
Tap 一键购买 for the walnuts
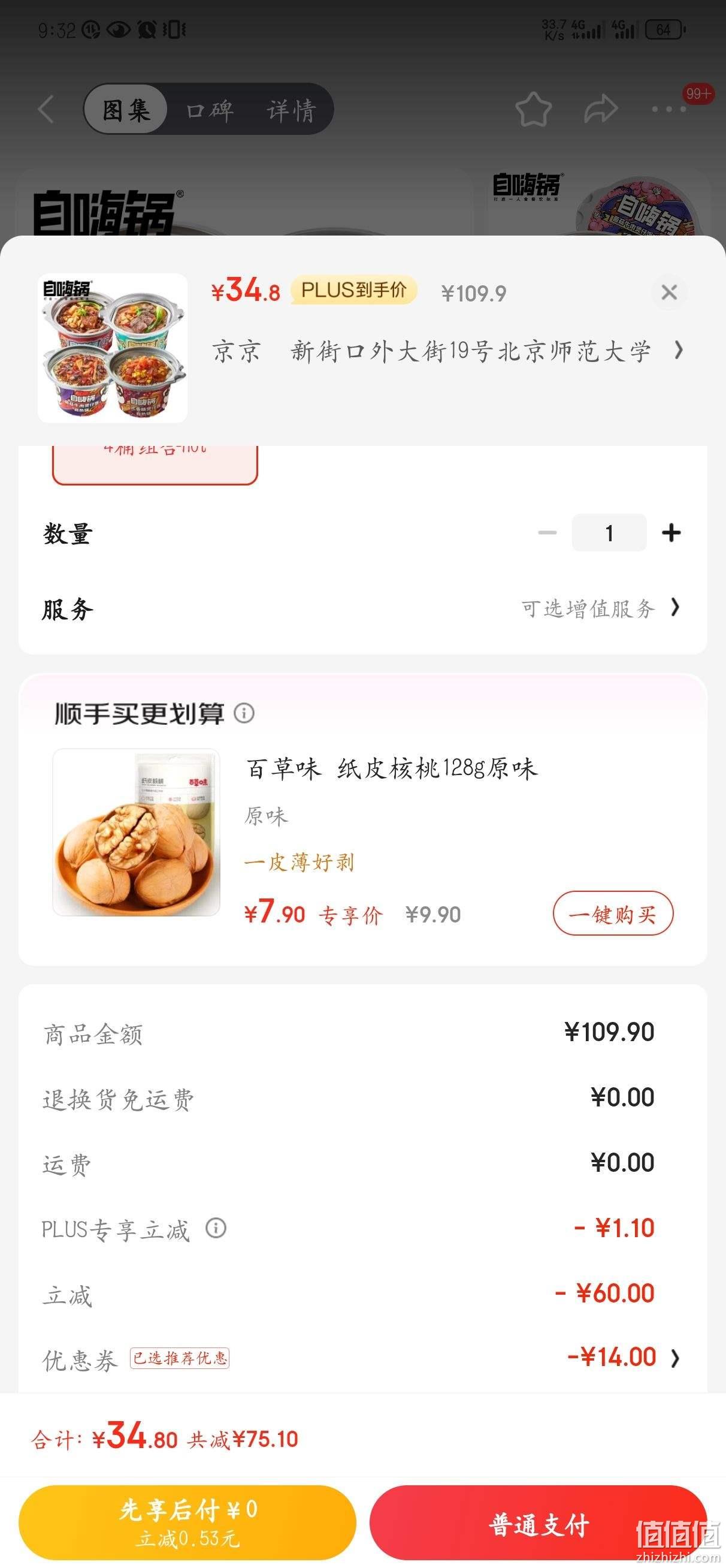[x=613, y=913]
